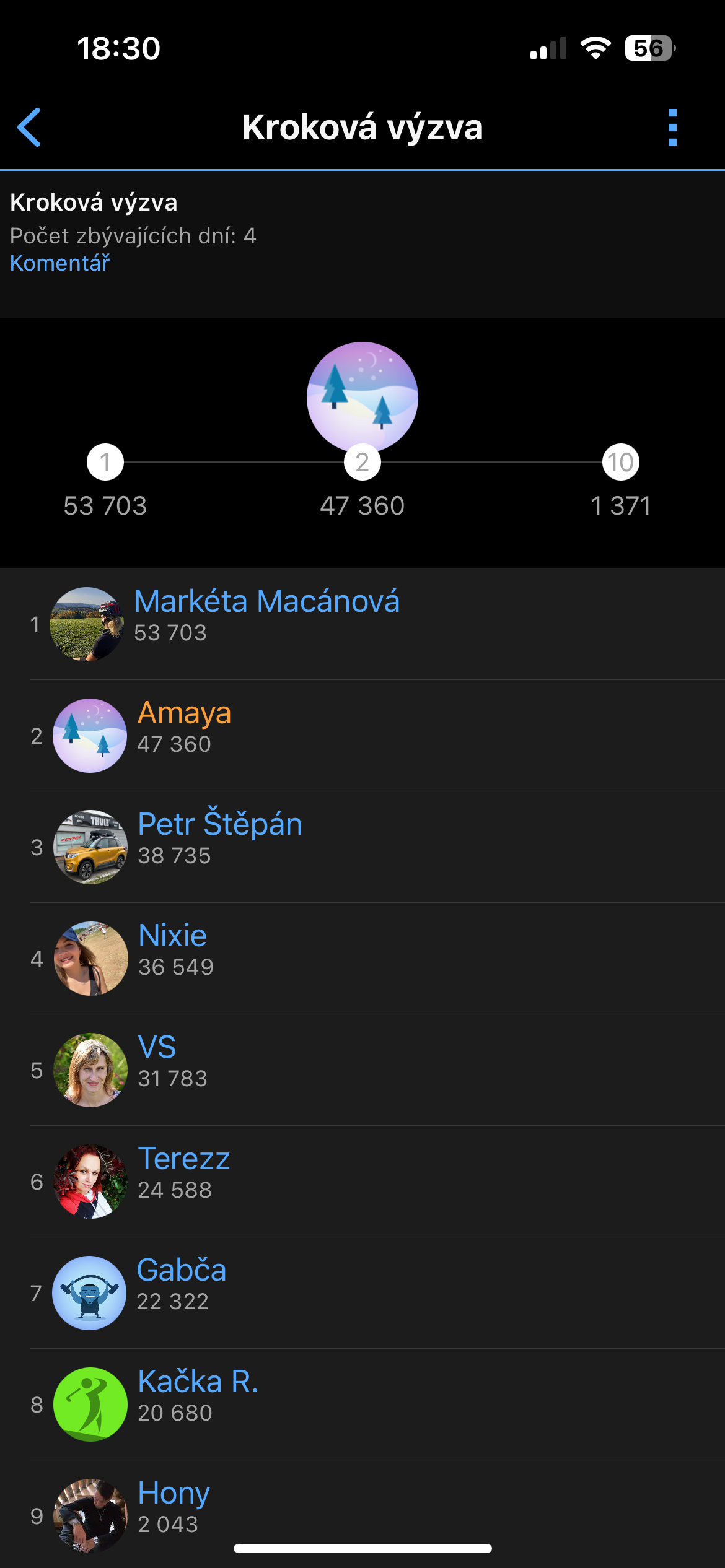
Task: Go back from Kroková výzva
Action: click(29, 128)
